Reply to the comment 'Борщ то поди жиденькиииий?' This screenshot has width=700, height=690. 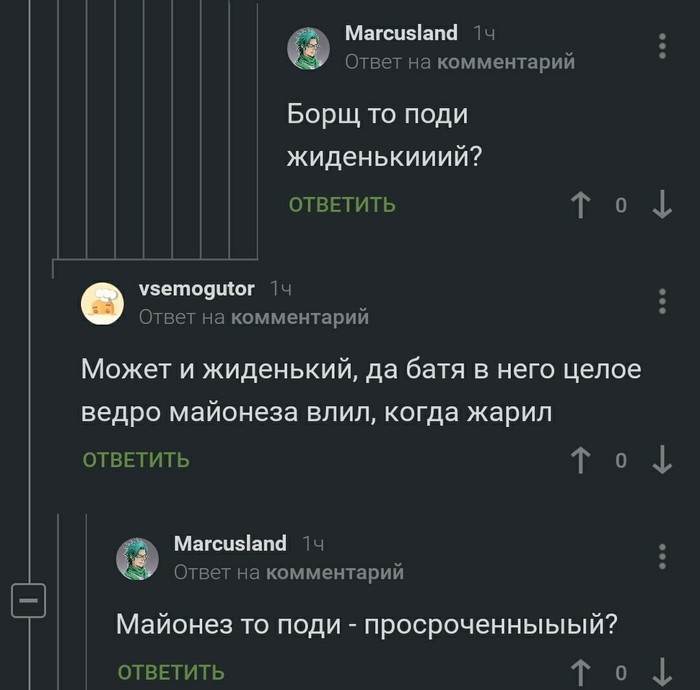[x=342, y=205]
